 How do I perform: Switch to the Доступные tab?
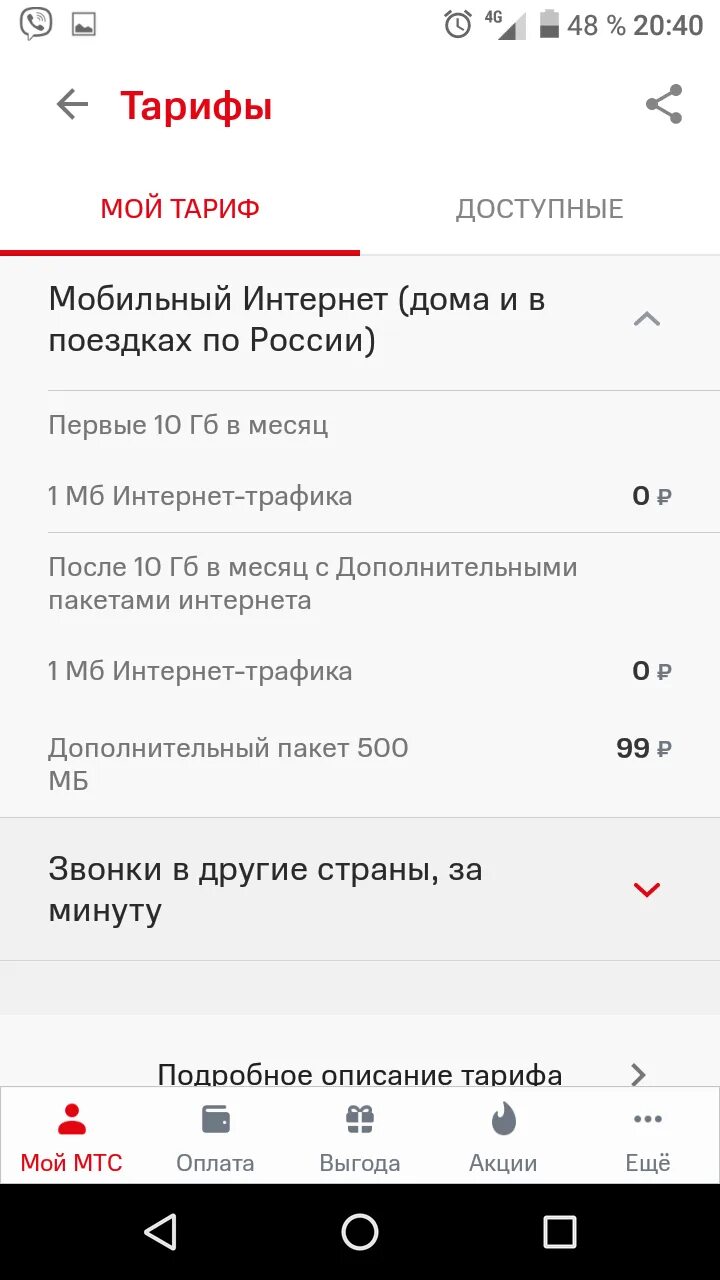(540, 209)
